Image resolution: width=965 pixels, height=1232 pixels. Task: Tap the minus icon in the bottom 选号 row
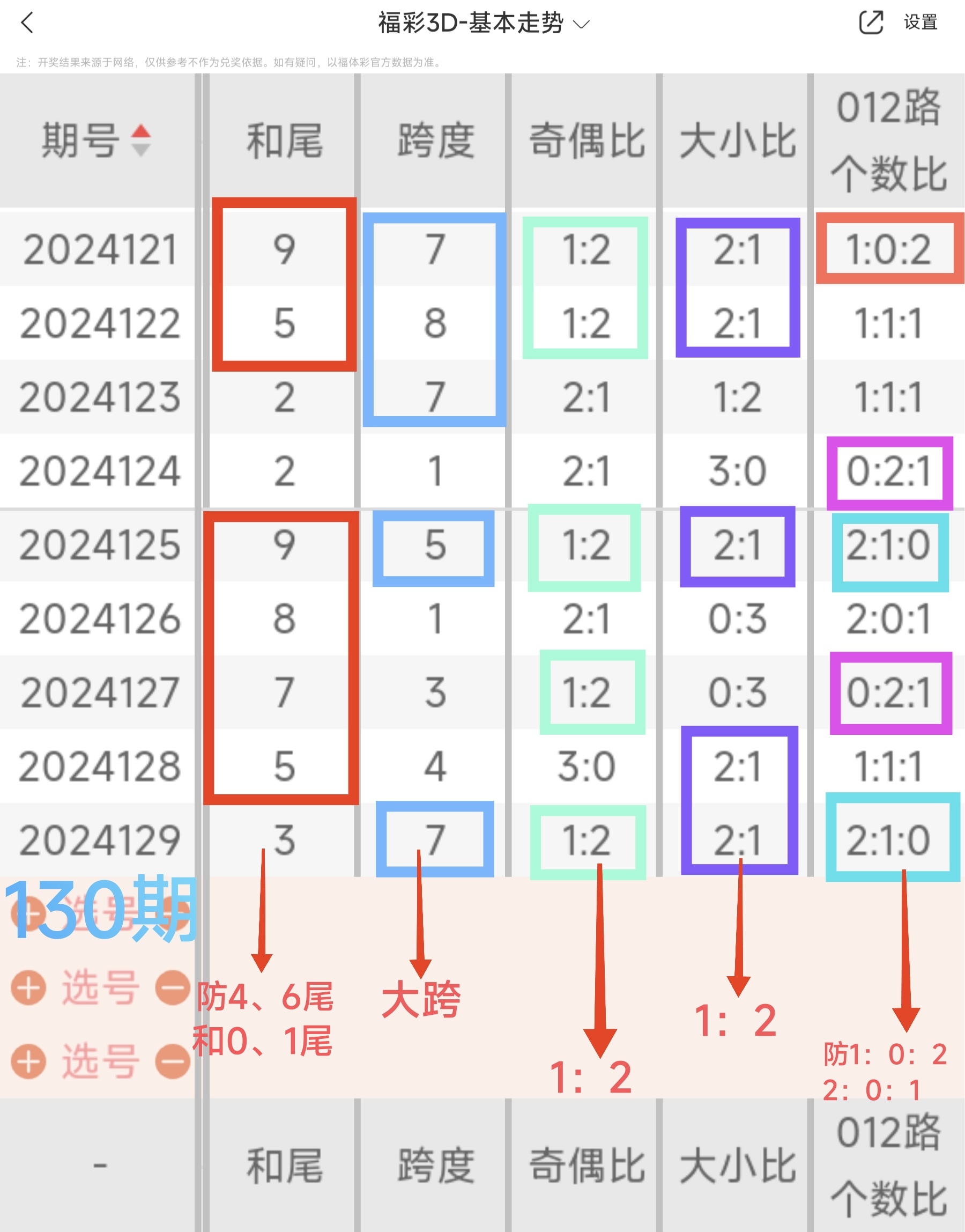click(173, 1062)
